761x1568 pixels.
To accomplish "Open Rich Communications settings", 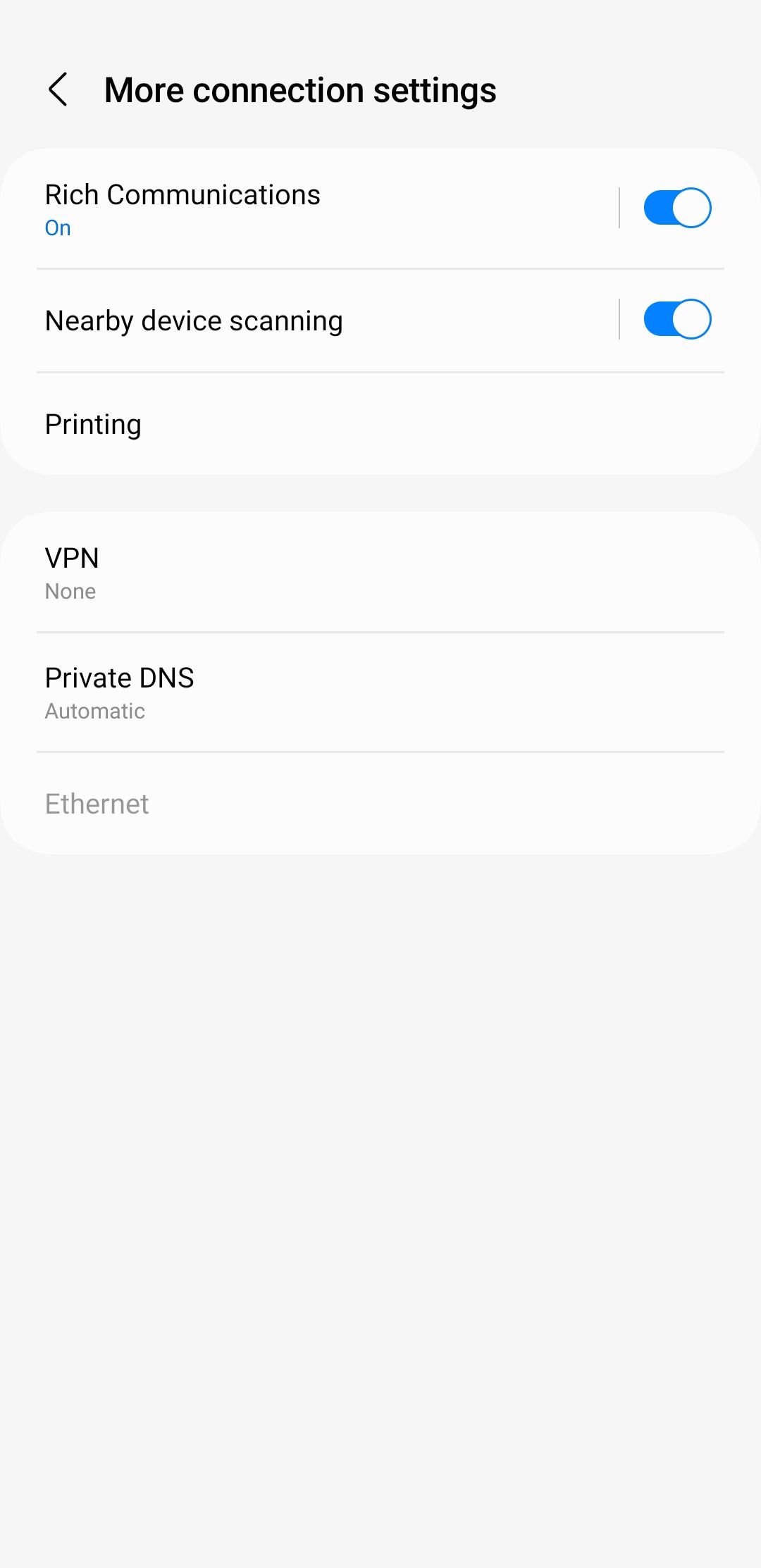I will pos(282,209).
